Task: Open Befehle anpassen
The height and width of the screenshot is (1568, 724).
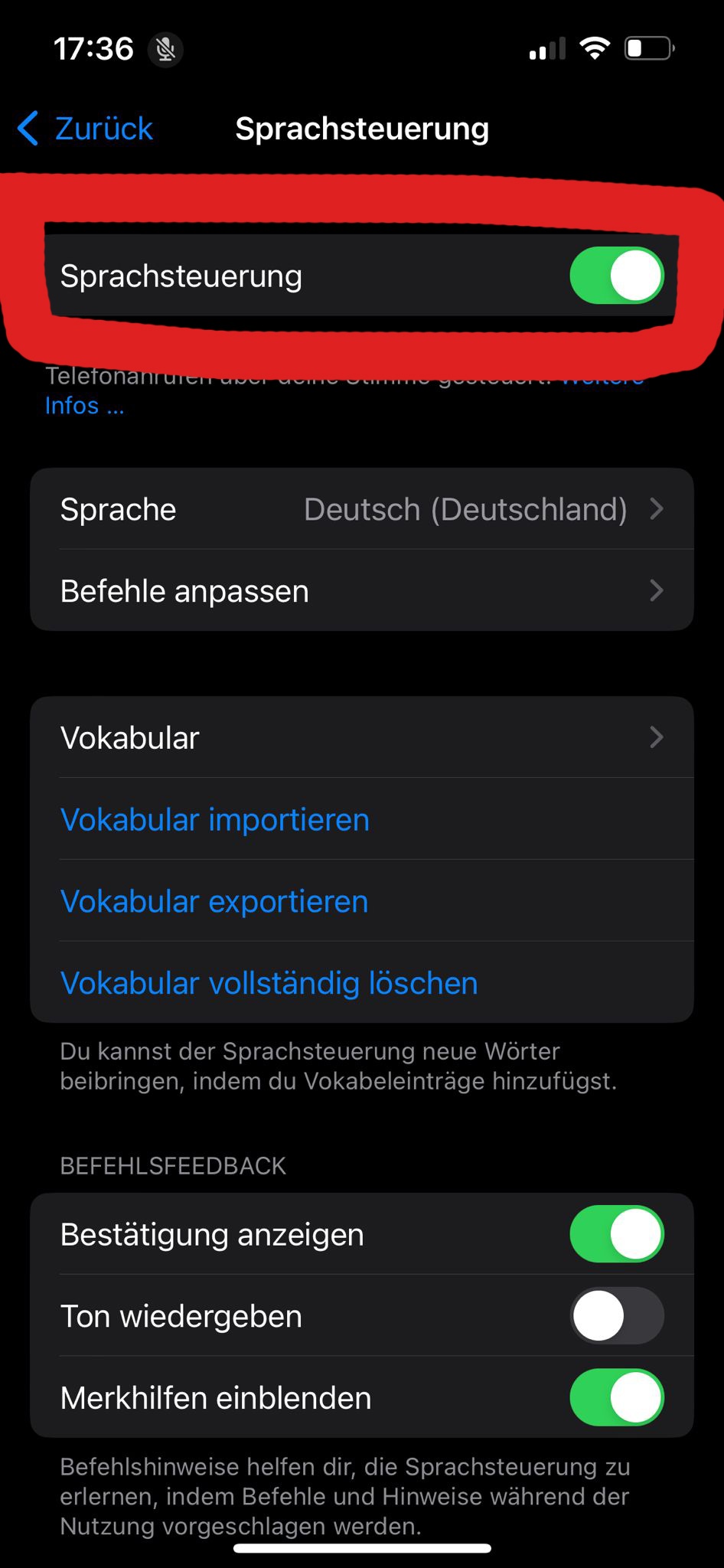Action: (x=361, y=591)
